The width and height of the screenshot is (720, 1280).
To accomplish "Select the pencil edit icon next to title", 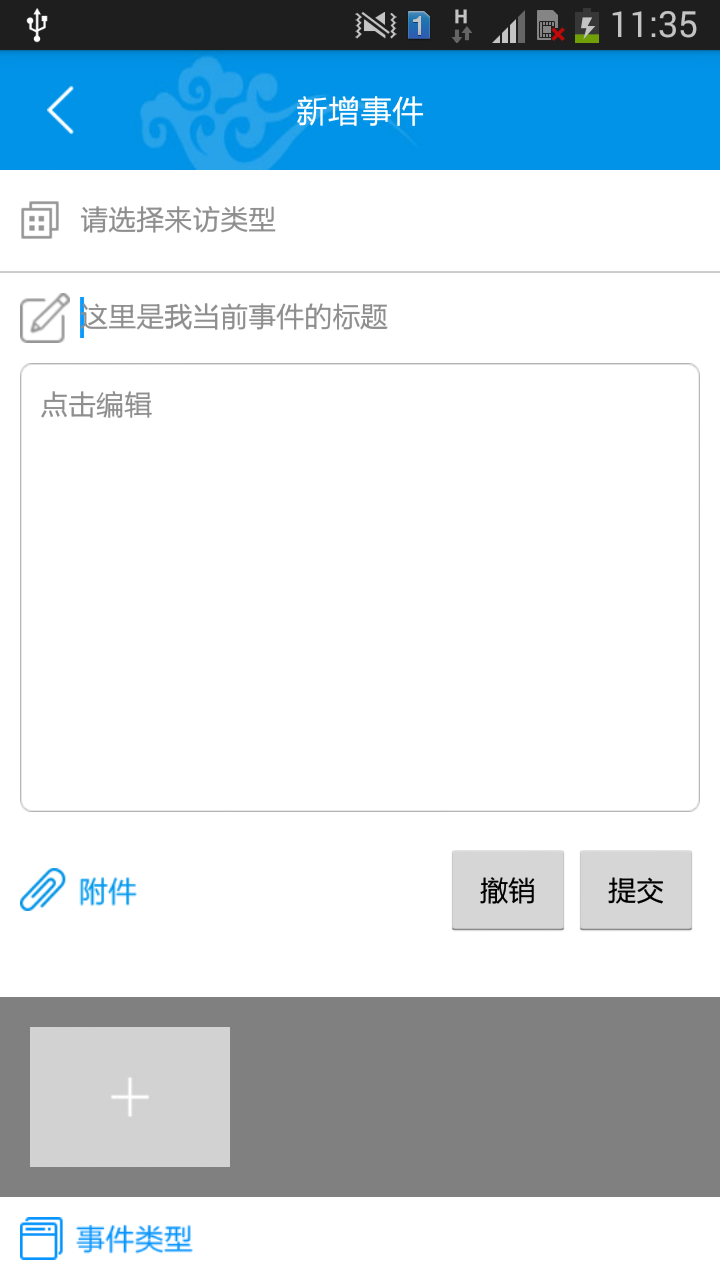I will [42, 320].
